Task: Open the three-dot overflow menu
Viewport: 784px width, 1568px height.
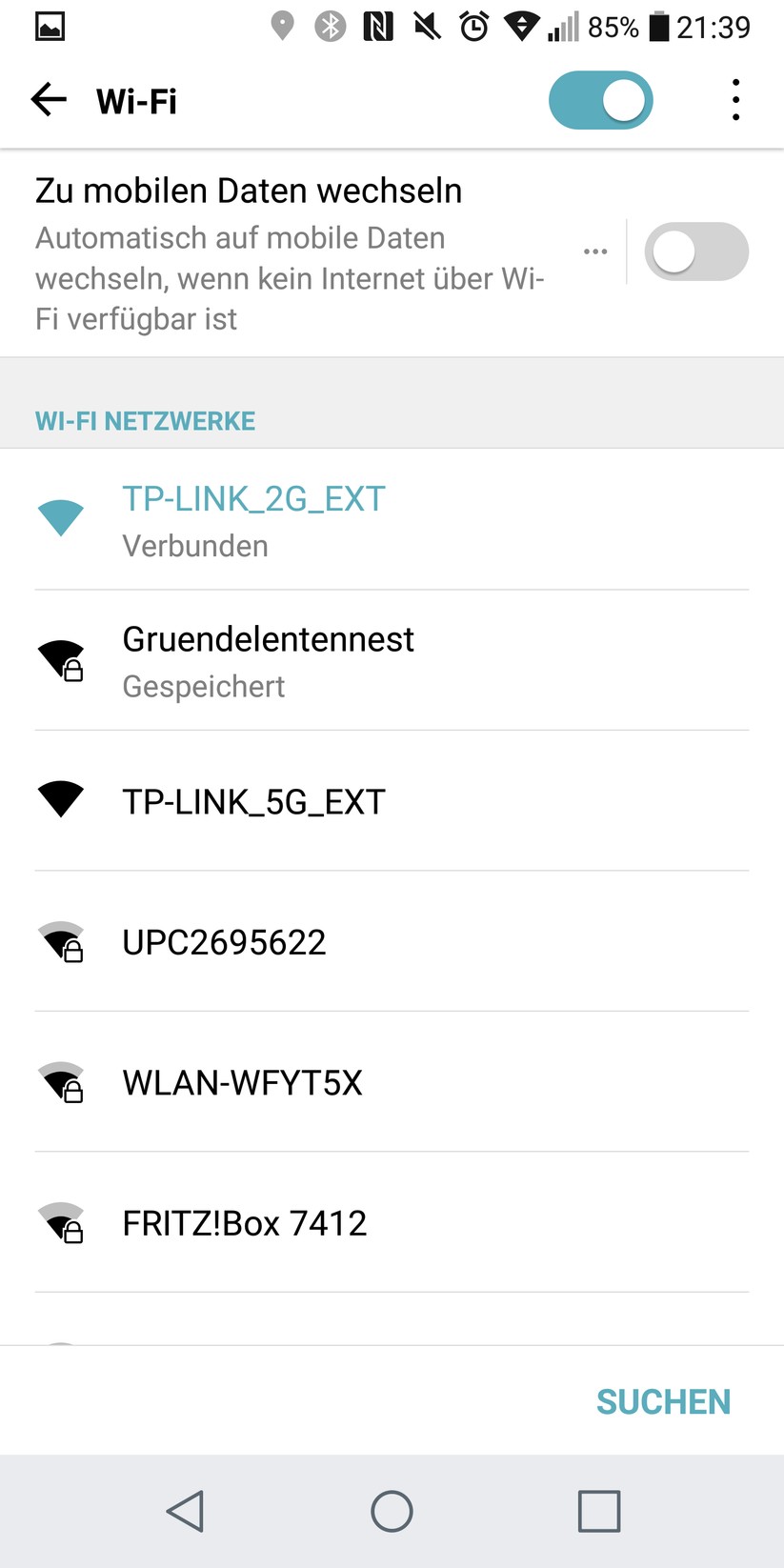Action: pyautogui.click(x=735, y=100)
